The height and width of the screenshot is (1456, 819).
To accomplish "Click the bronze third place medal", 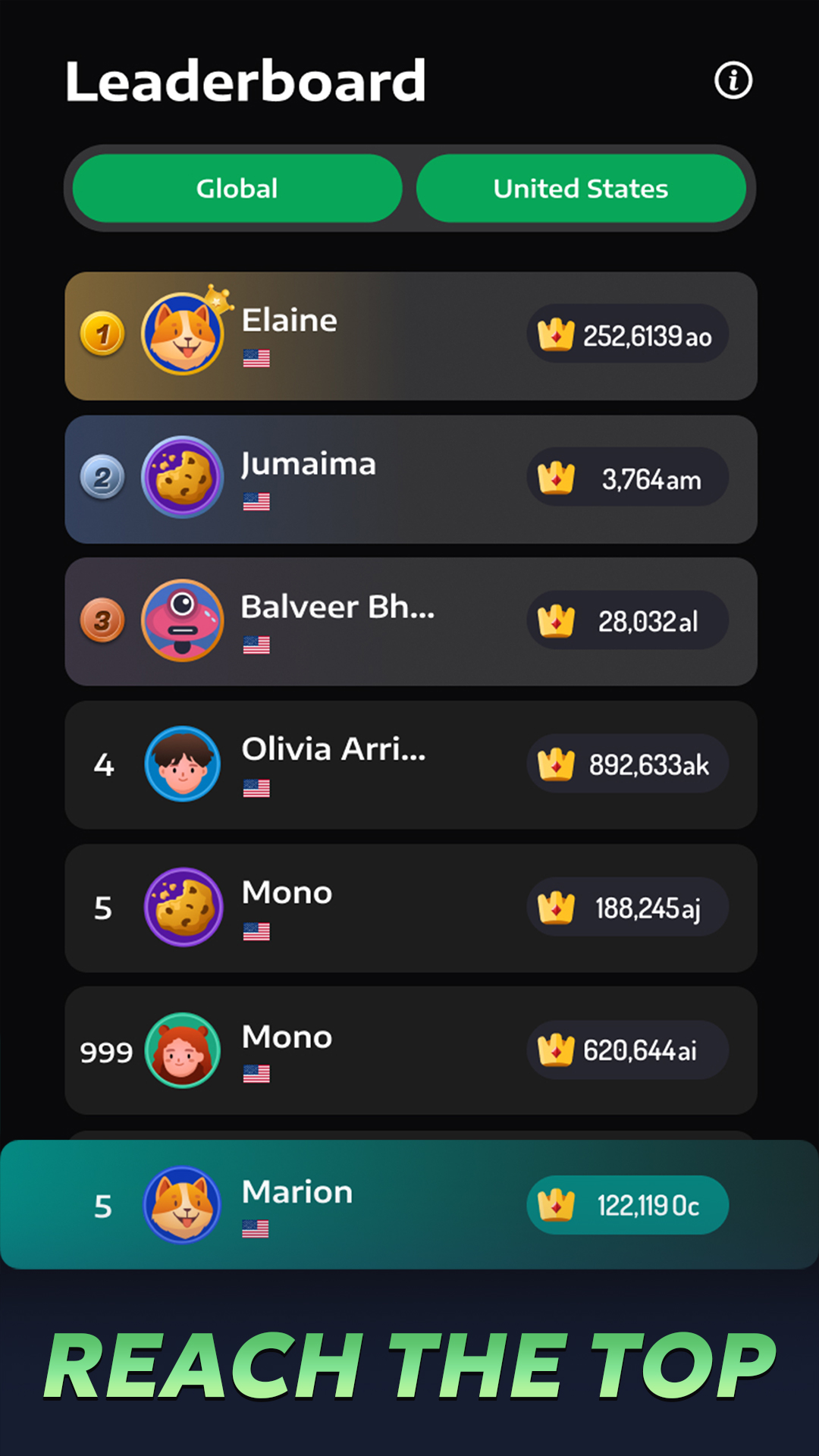I will [x=102, y=620].
